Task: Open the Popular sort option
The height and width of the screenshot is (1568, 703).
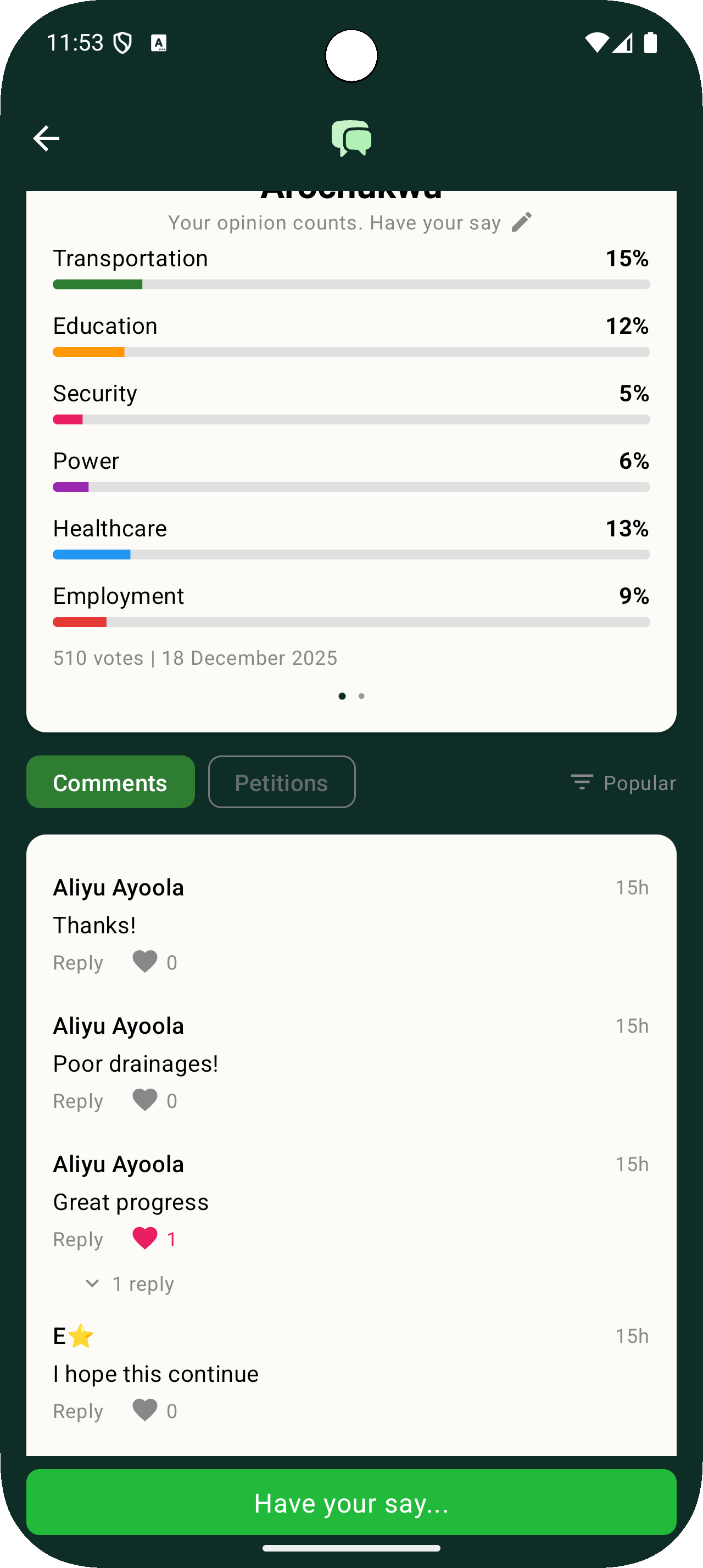Action: (640, 782)
